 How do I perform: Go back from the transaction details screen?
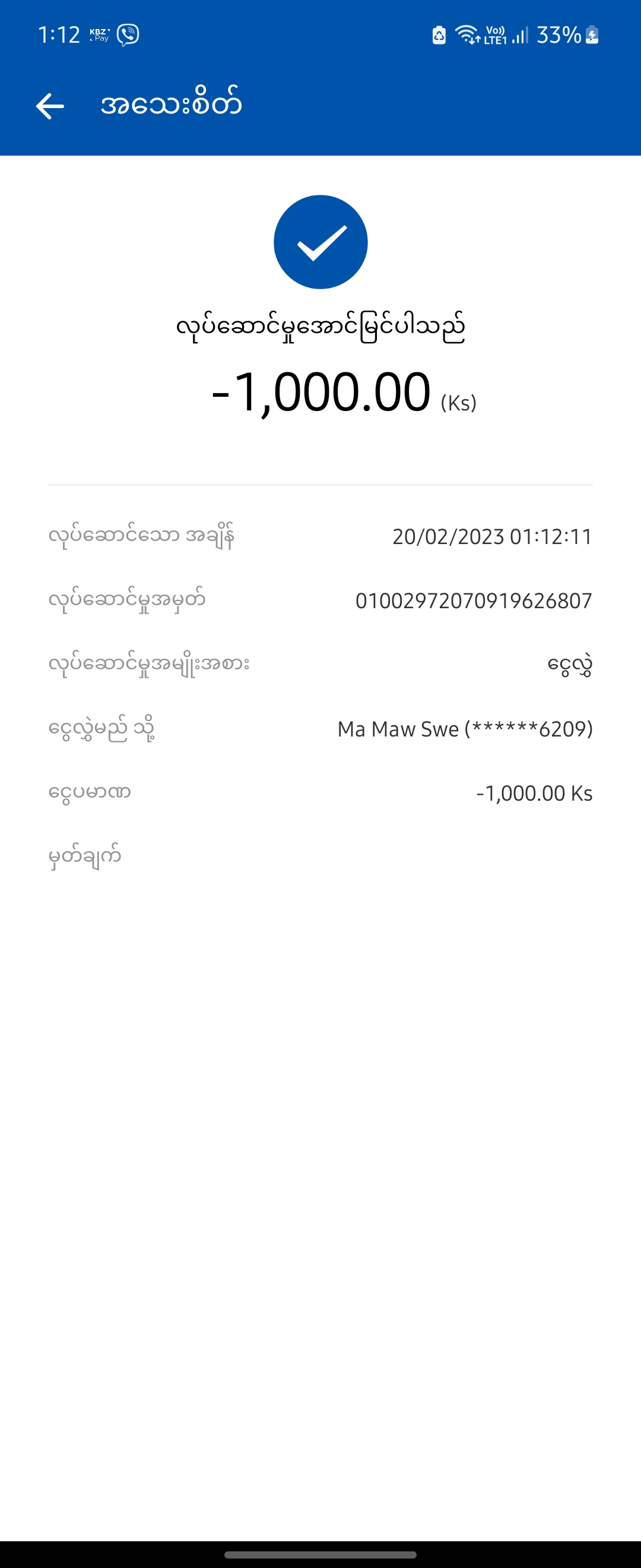tap(50, 106)
